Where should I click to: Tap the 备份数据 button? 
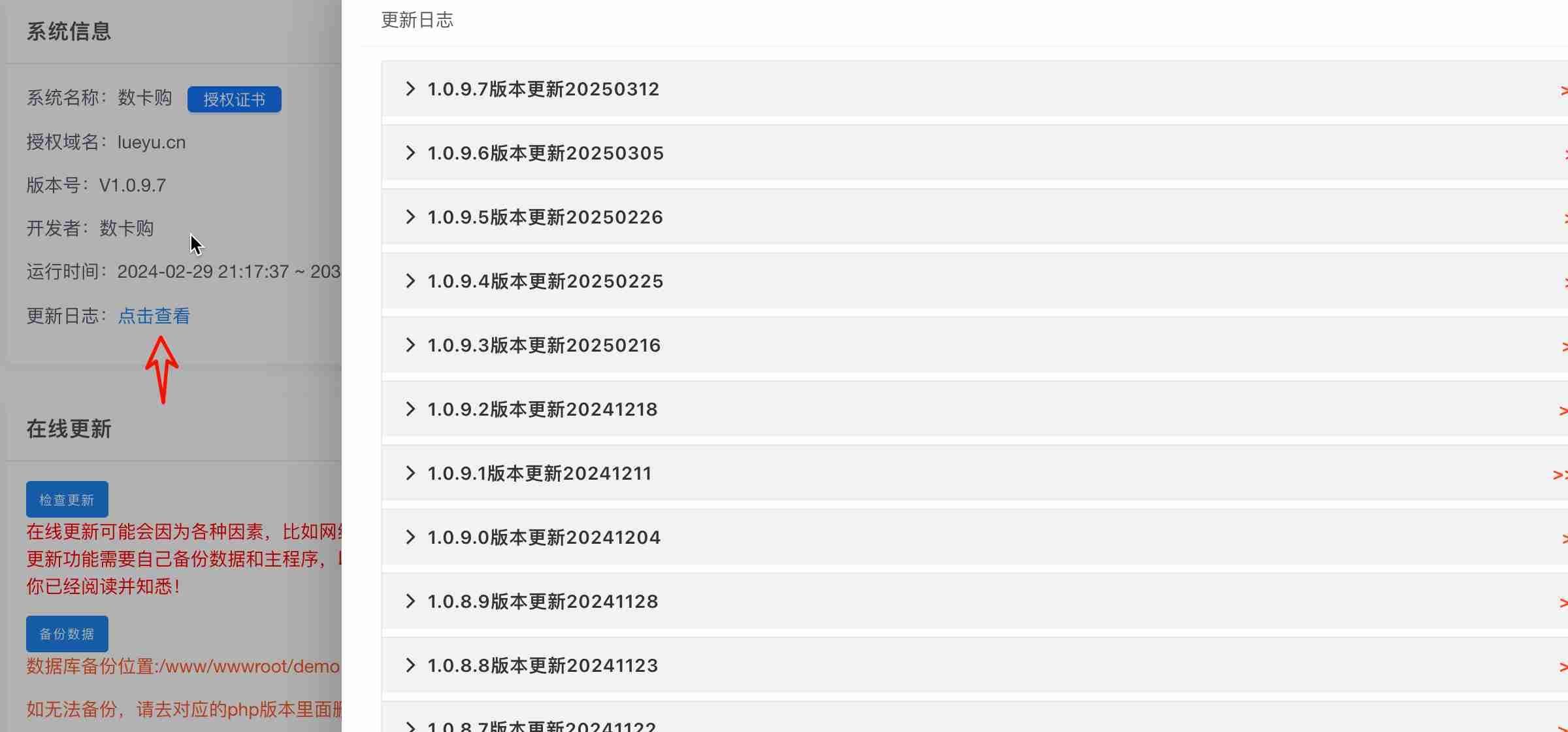pyautogui.click(x=67, y=634)
